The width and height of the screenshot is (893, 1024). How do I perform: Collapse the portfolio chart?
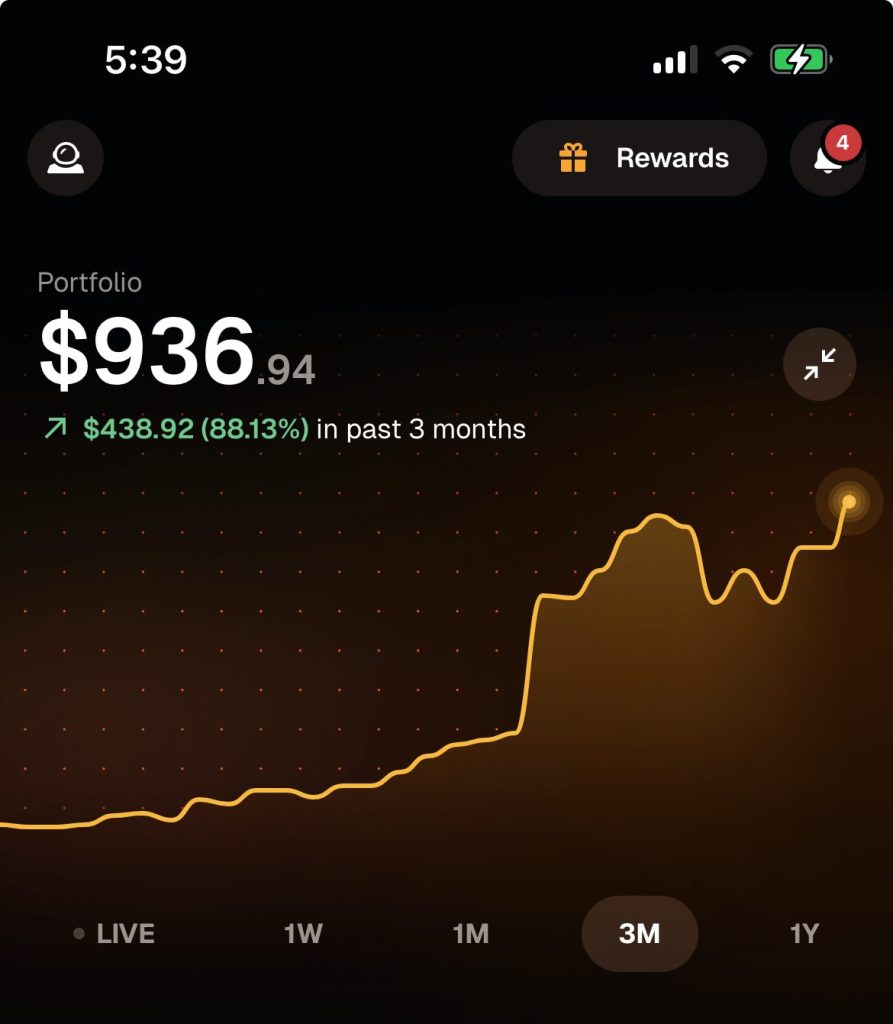click(x=819, y=365)
